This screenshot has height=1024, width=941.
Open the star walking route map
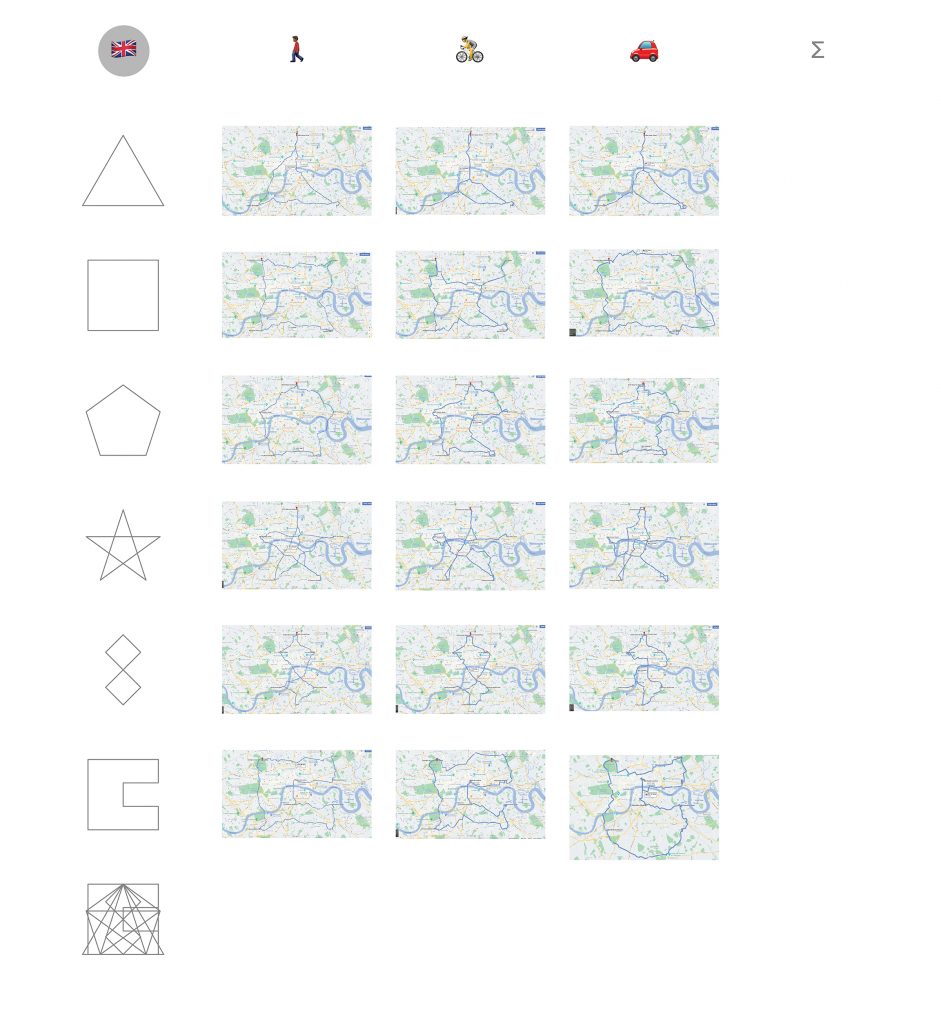pyautogui.click(x=296, y=545)
